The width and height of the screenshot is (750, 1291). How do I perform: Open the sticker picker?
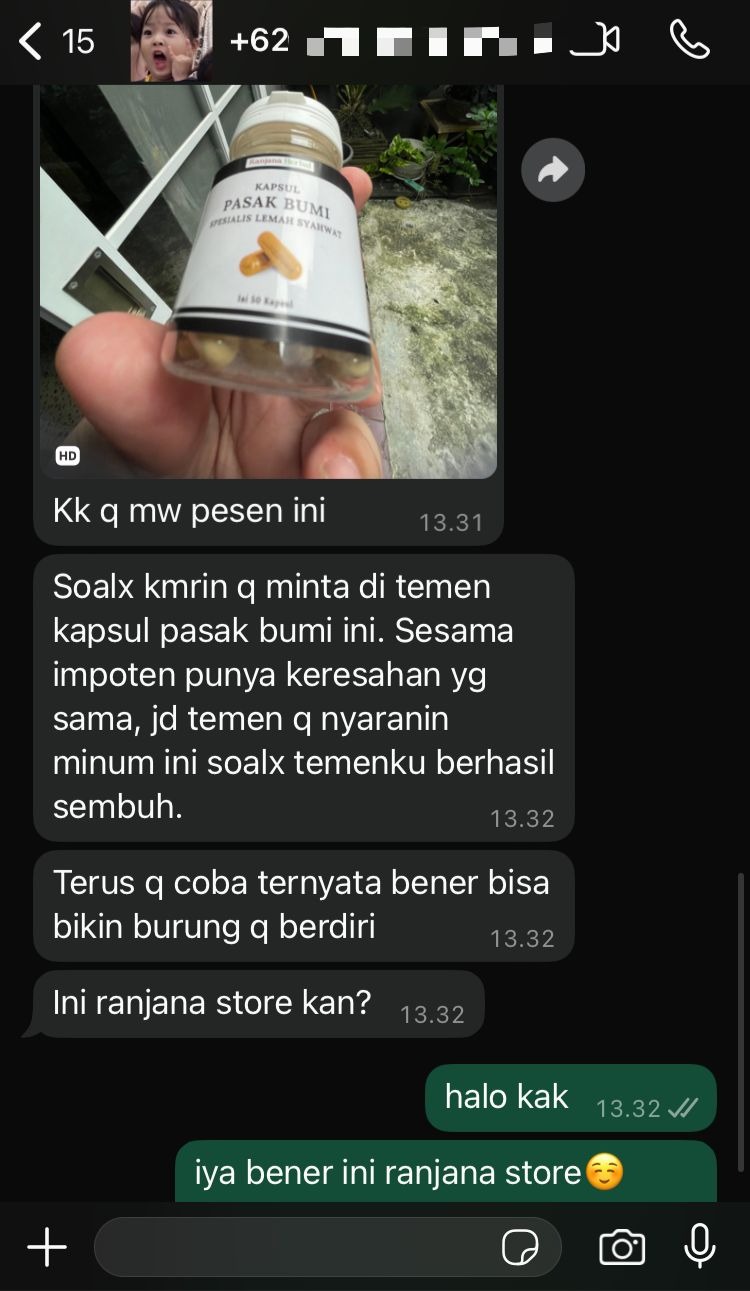point(520,1247)
